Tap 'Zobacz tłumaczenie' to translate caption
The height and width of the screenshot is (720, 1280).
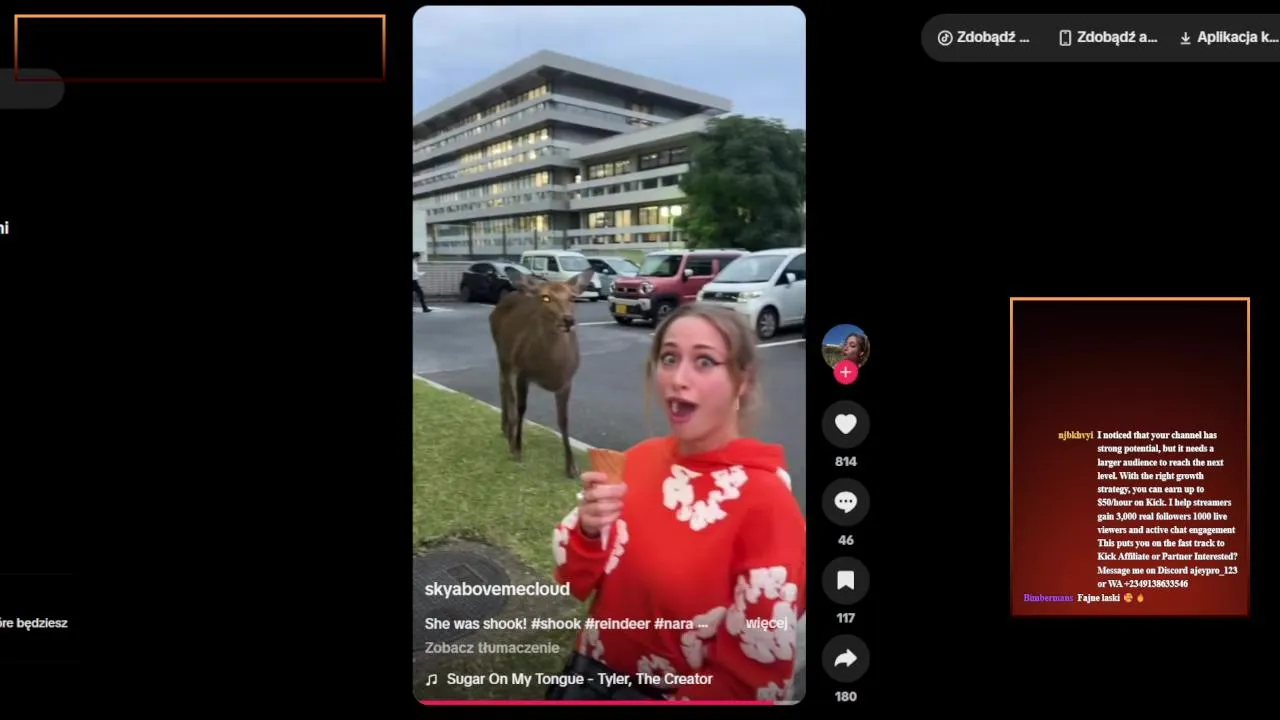(x=491, y=648)
